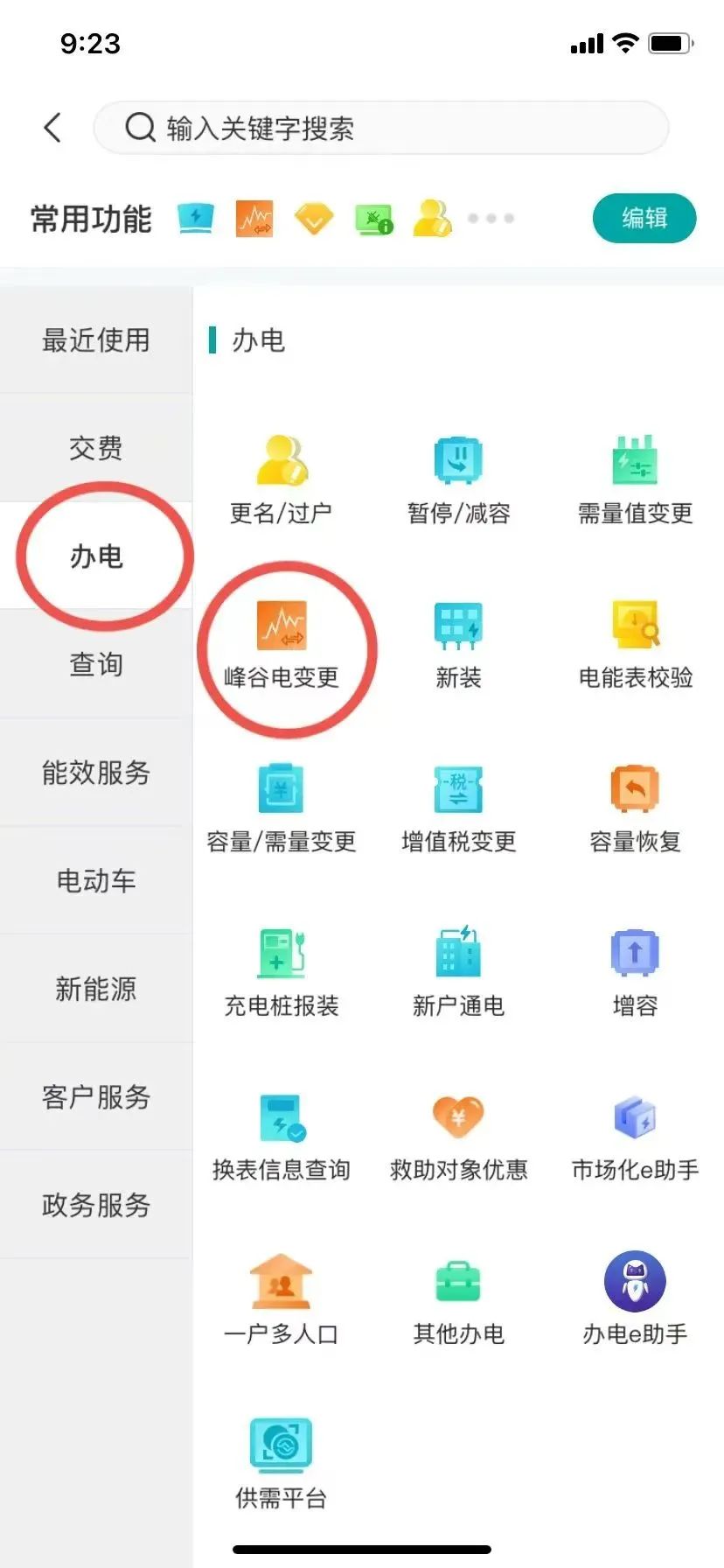Switch to 最近使用 category
Screen dimensions: 724x1568
coord(96,339)
